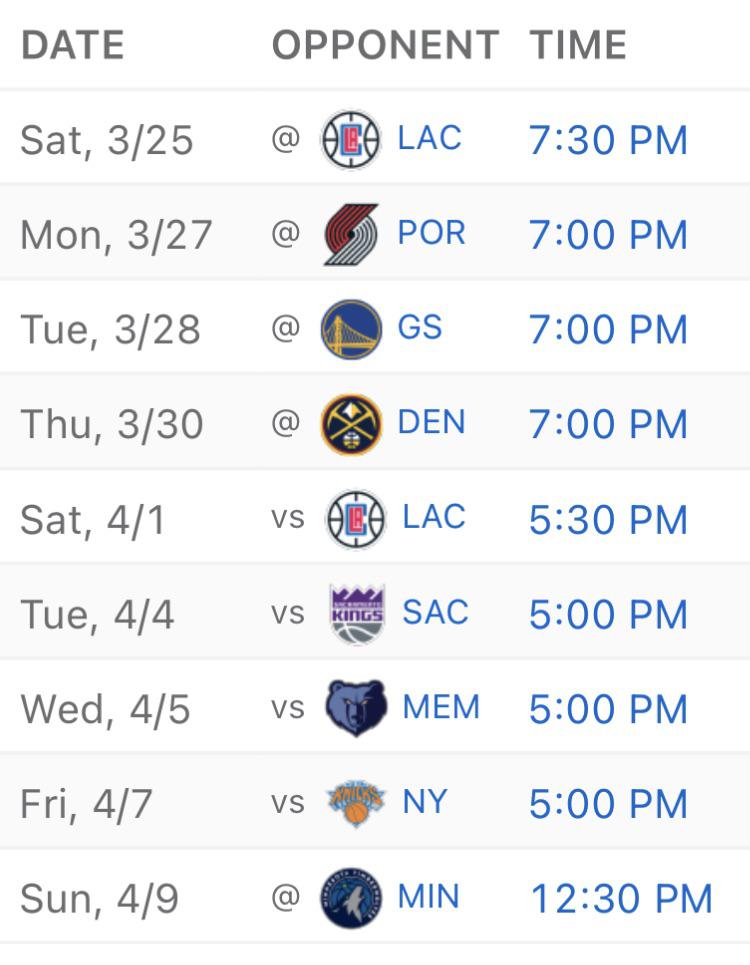Open the 5:00 PM game on Fri, 4/7
Screen dimensions: 750x965
(608, 805)
